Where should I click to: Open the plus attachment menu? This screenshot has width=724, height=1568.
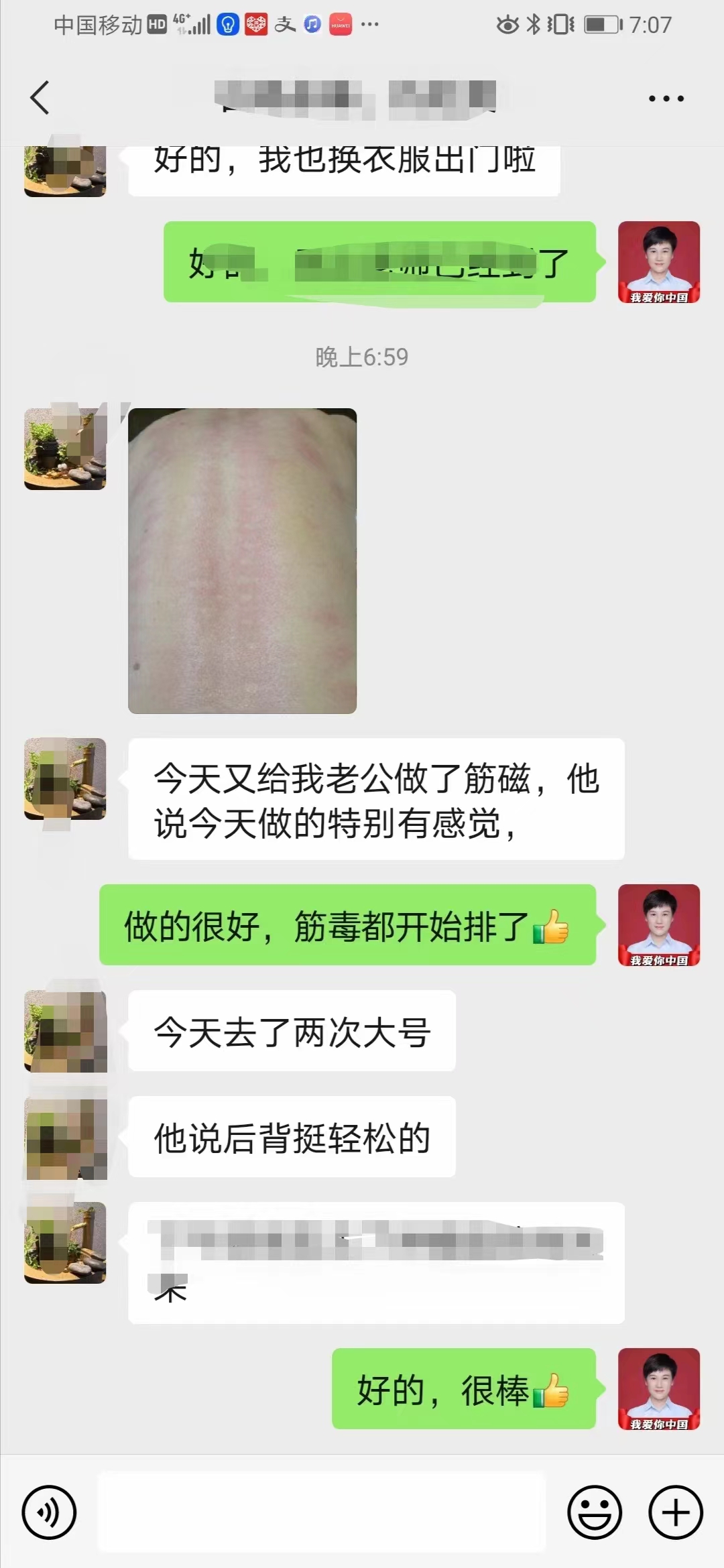(675, 1512)
